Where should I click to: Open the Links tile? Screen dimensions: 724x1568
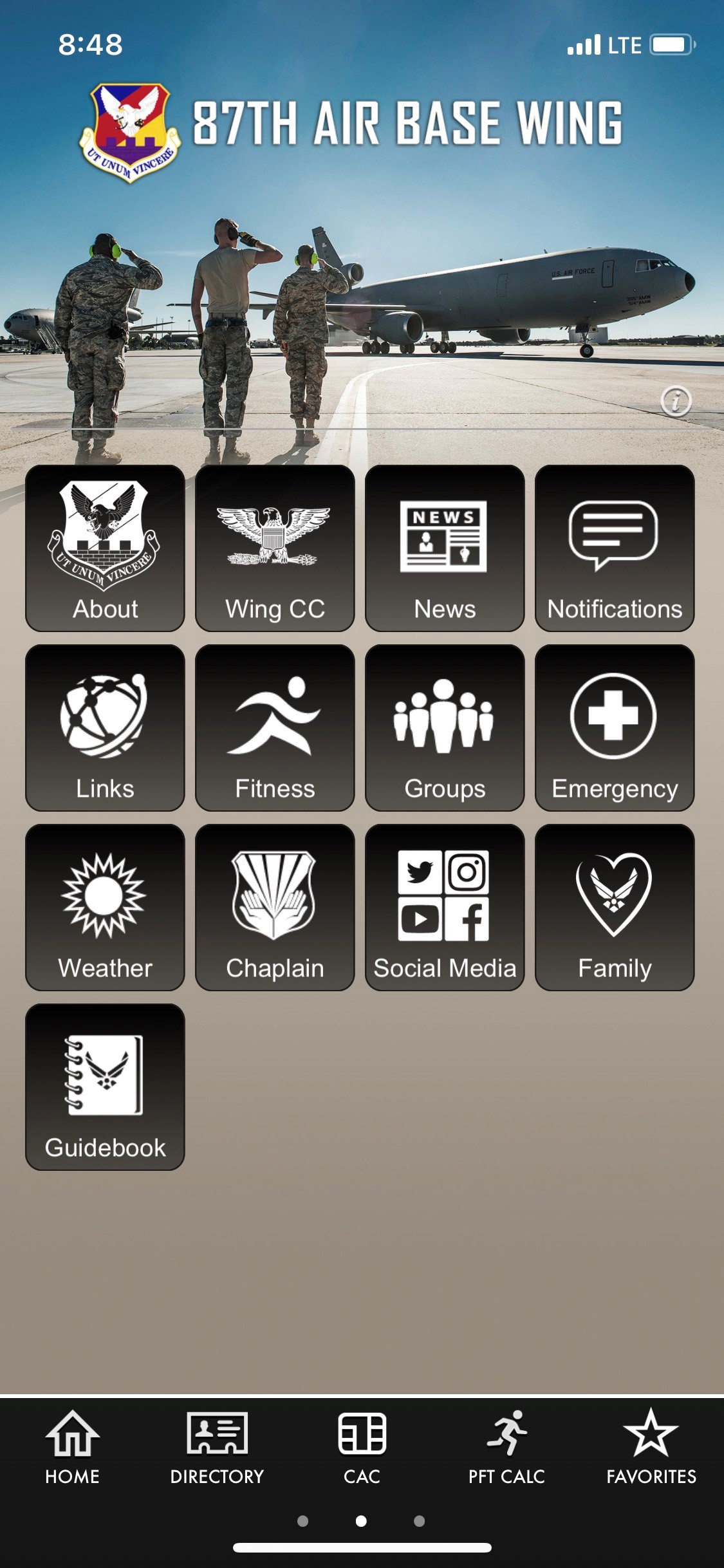[x=105, y=728]
